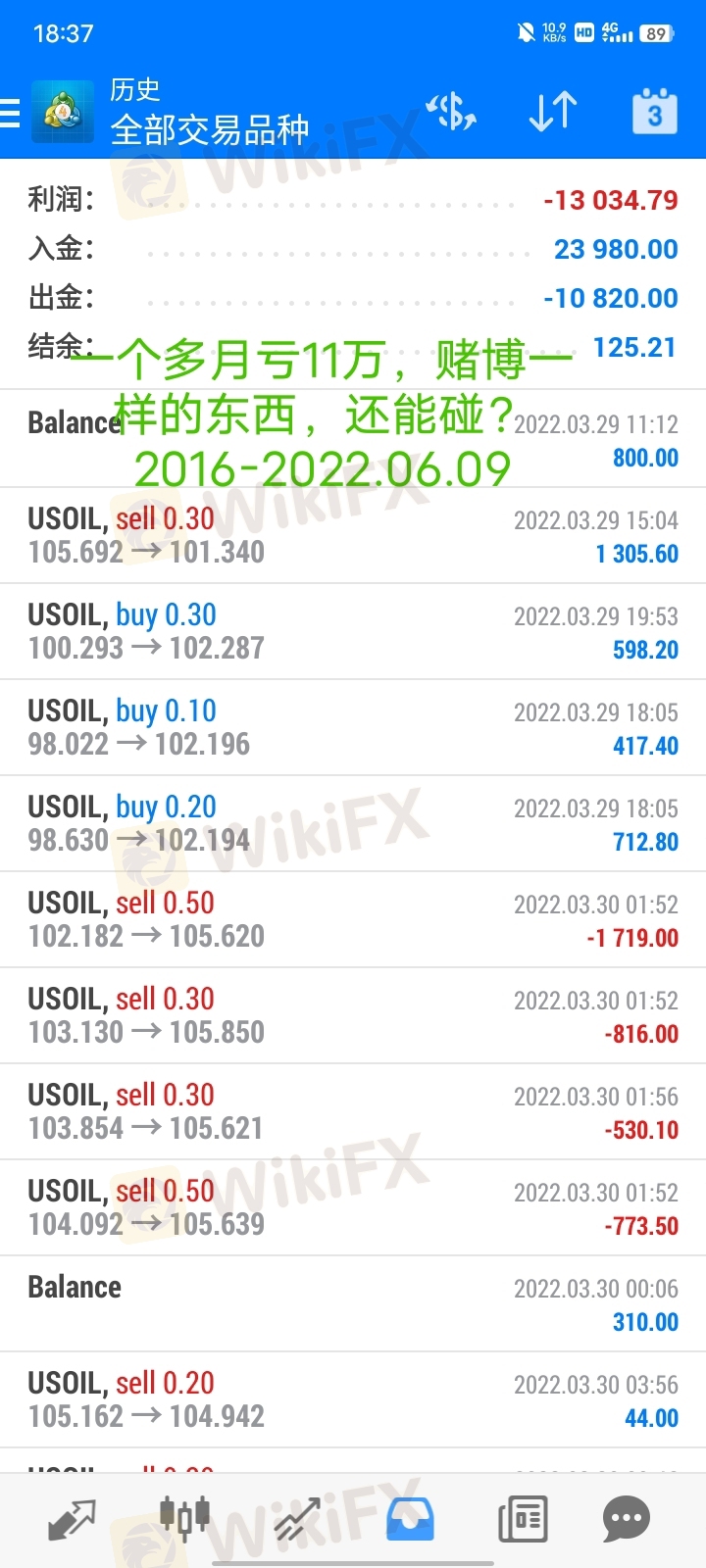Switch to the candlestick Chart tab

coord(185,1517)
